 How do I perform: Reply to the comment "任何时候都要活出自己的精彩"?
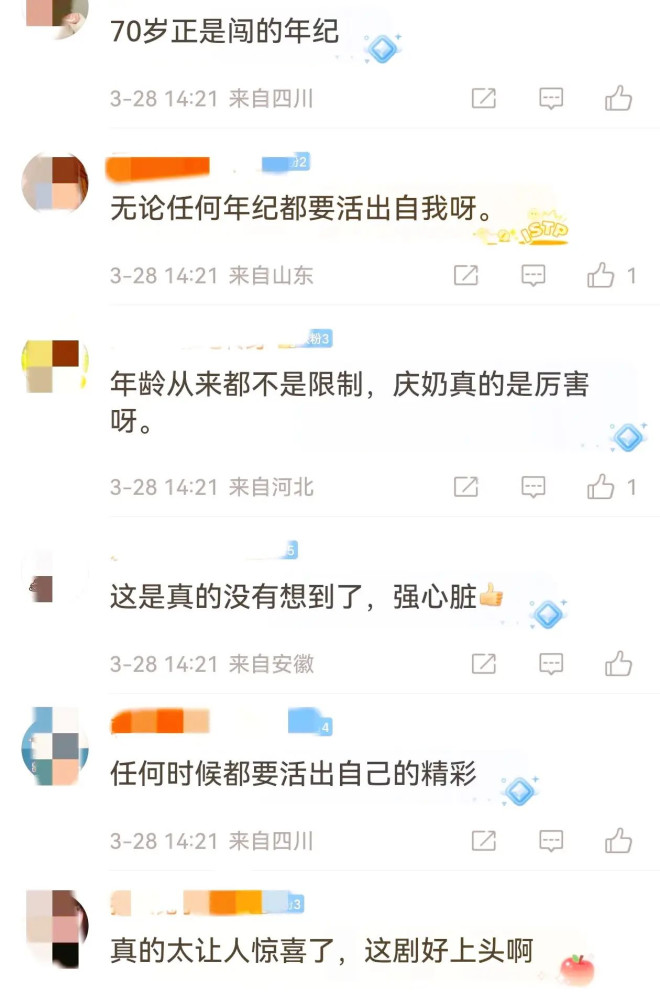pos(551,840)
